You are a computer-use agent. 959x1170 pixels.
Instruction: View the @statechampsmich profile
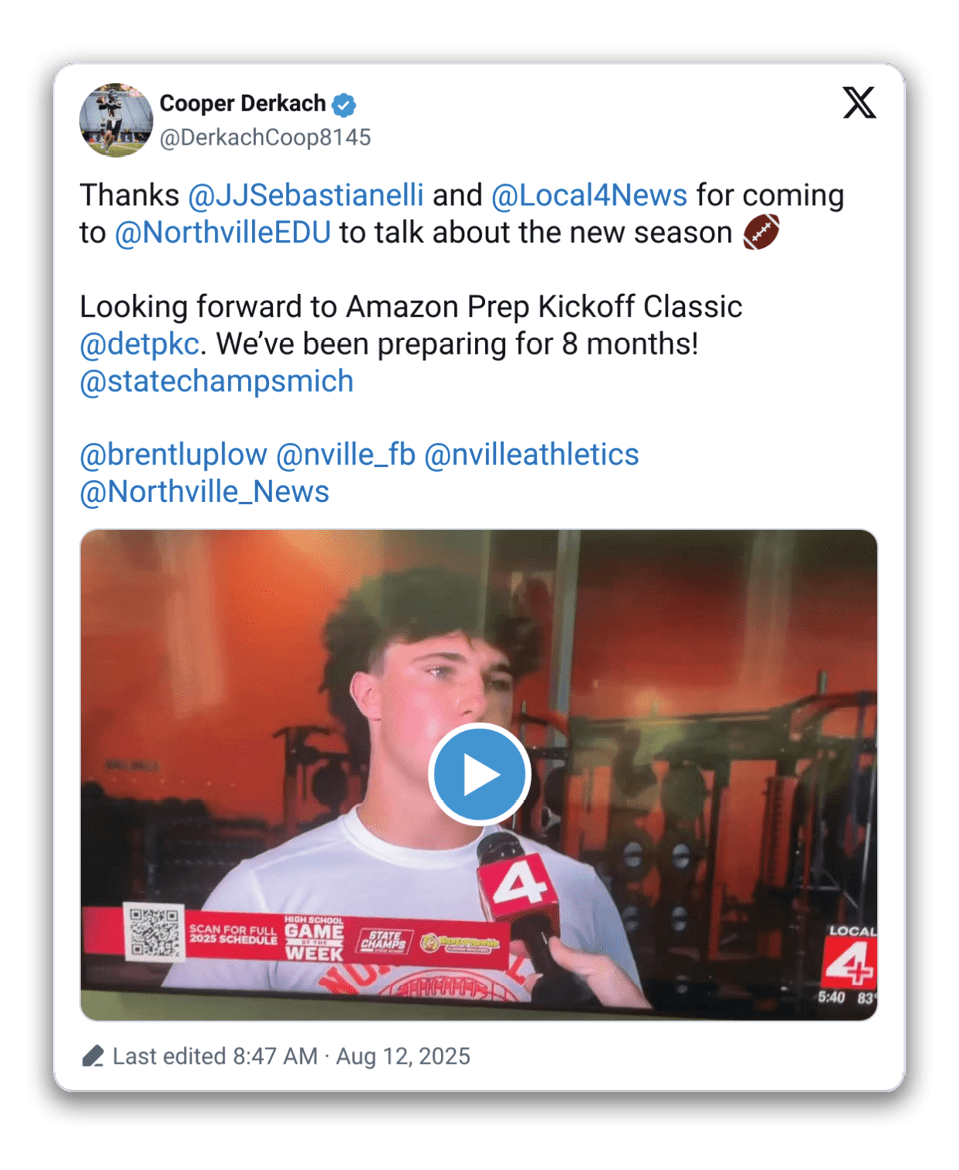pyautogui.click(x=216, y=381)
